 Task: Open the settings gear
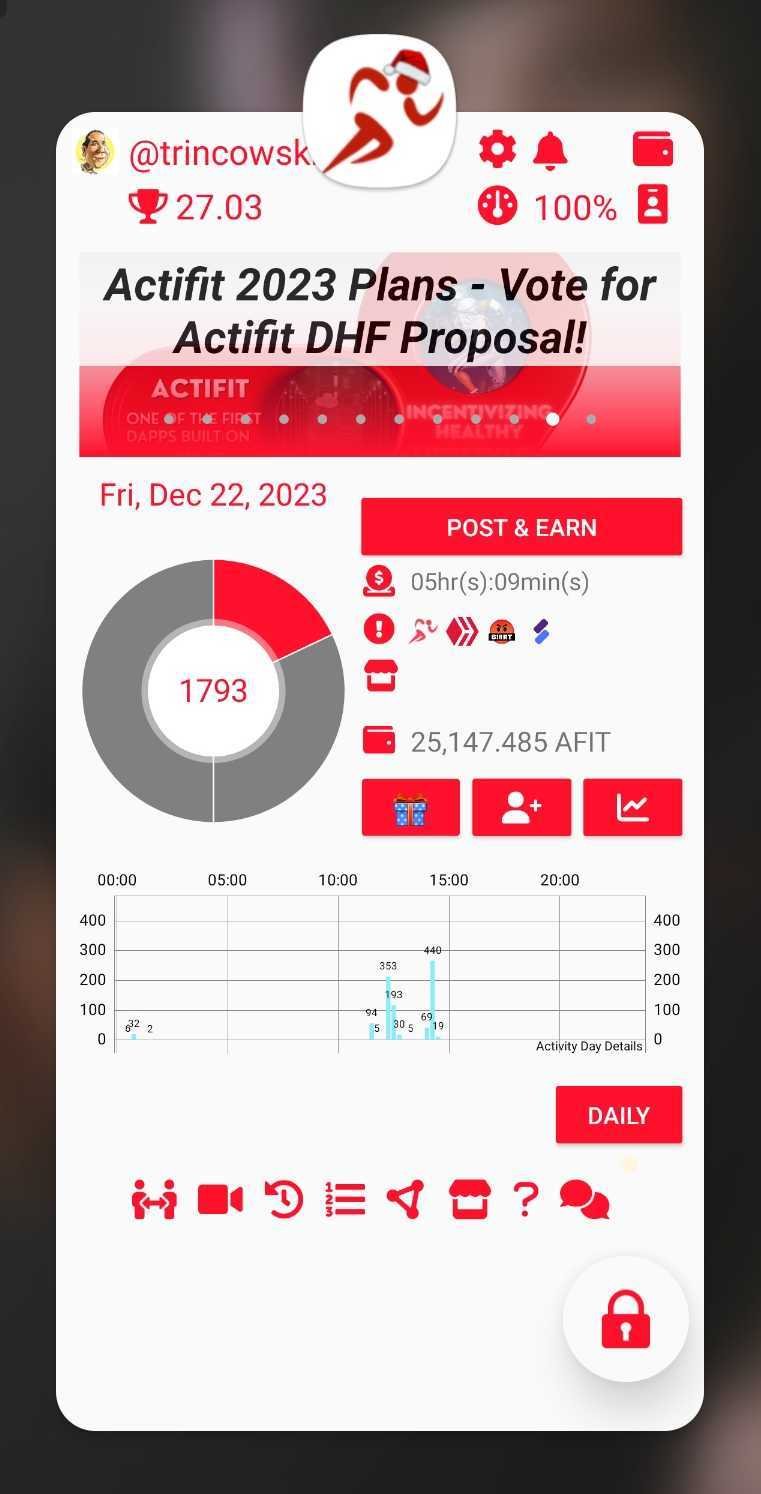(497, 150)
